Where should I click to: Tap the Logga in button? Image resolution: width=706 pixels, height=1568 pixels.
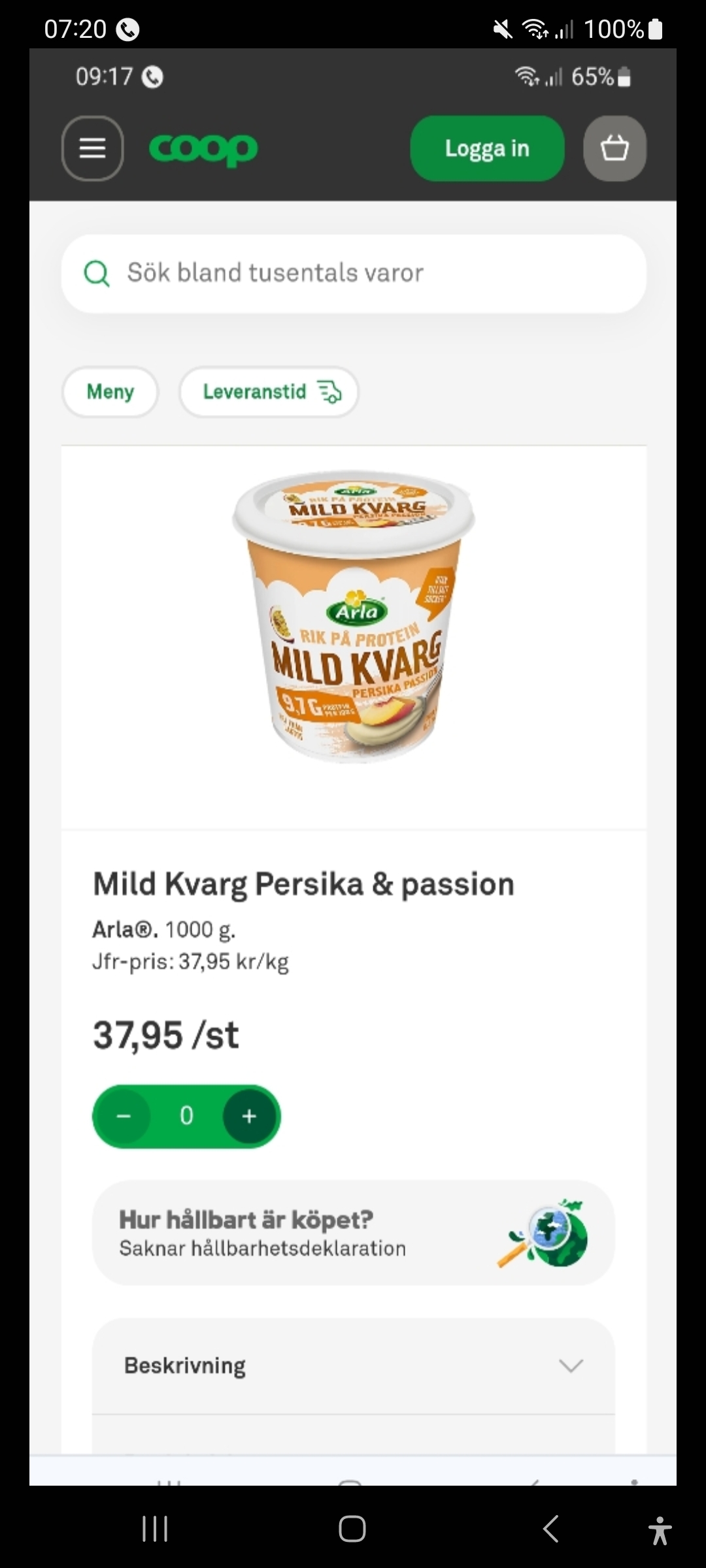487,148
